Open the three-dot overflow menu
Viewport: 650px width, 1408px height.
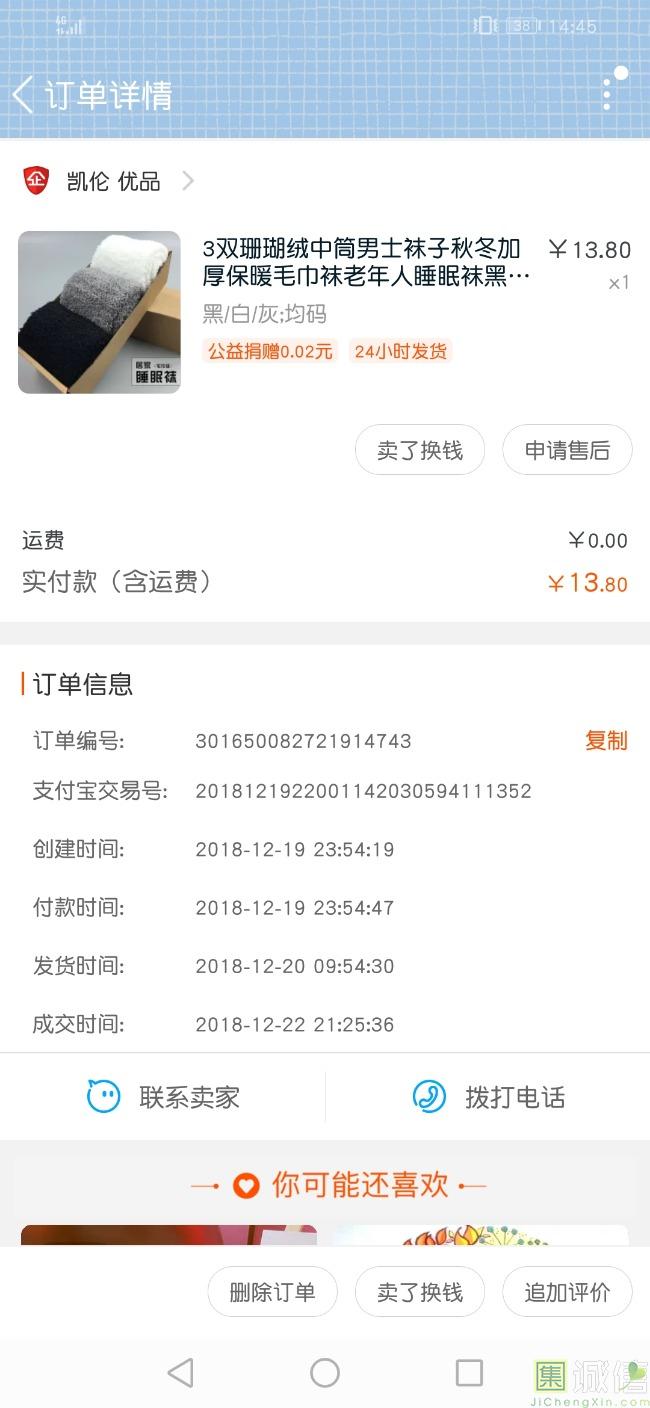(607, 94)
